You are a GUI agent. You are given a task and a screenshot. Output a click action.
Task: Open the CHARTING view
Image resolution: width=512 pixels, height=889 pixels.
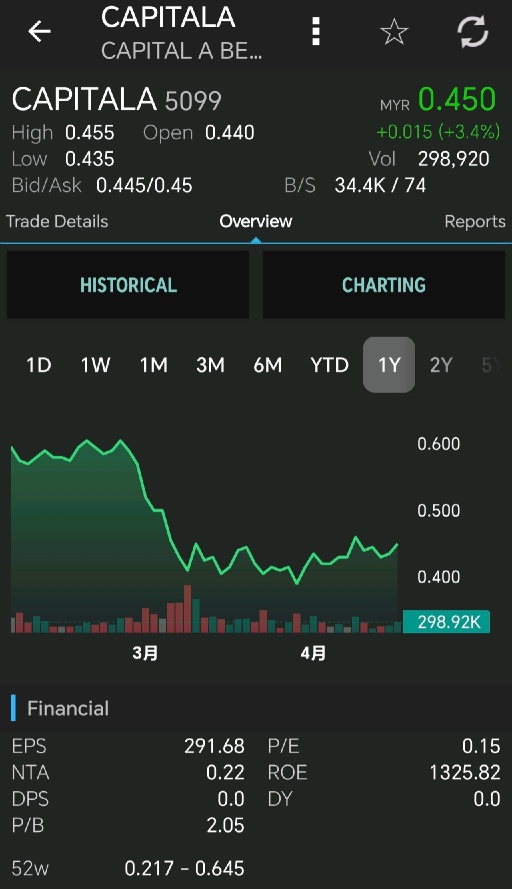(x=384, y=285)
